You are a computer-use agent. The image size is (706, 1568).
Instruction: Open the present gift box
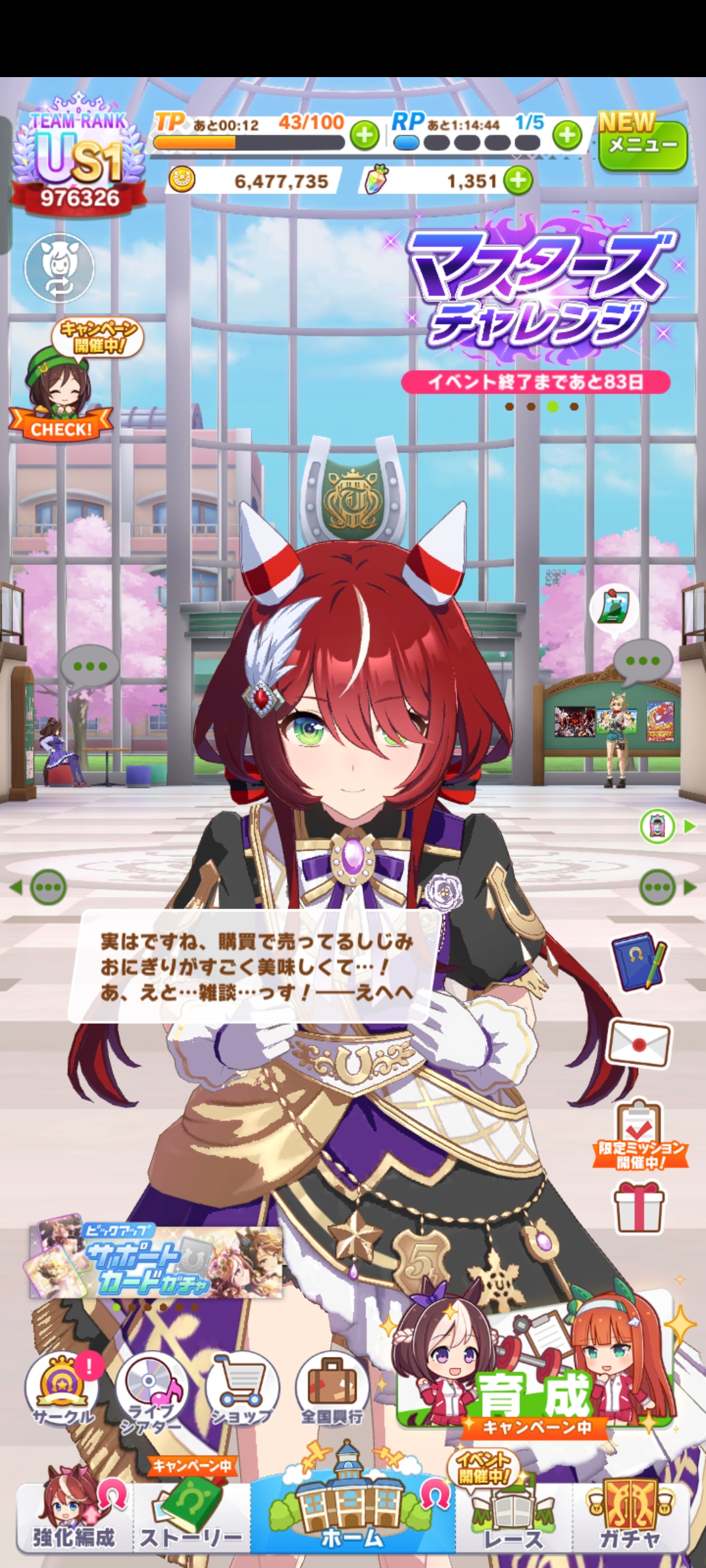pos(639,1208)
